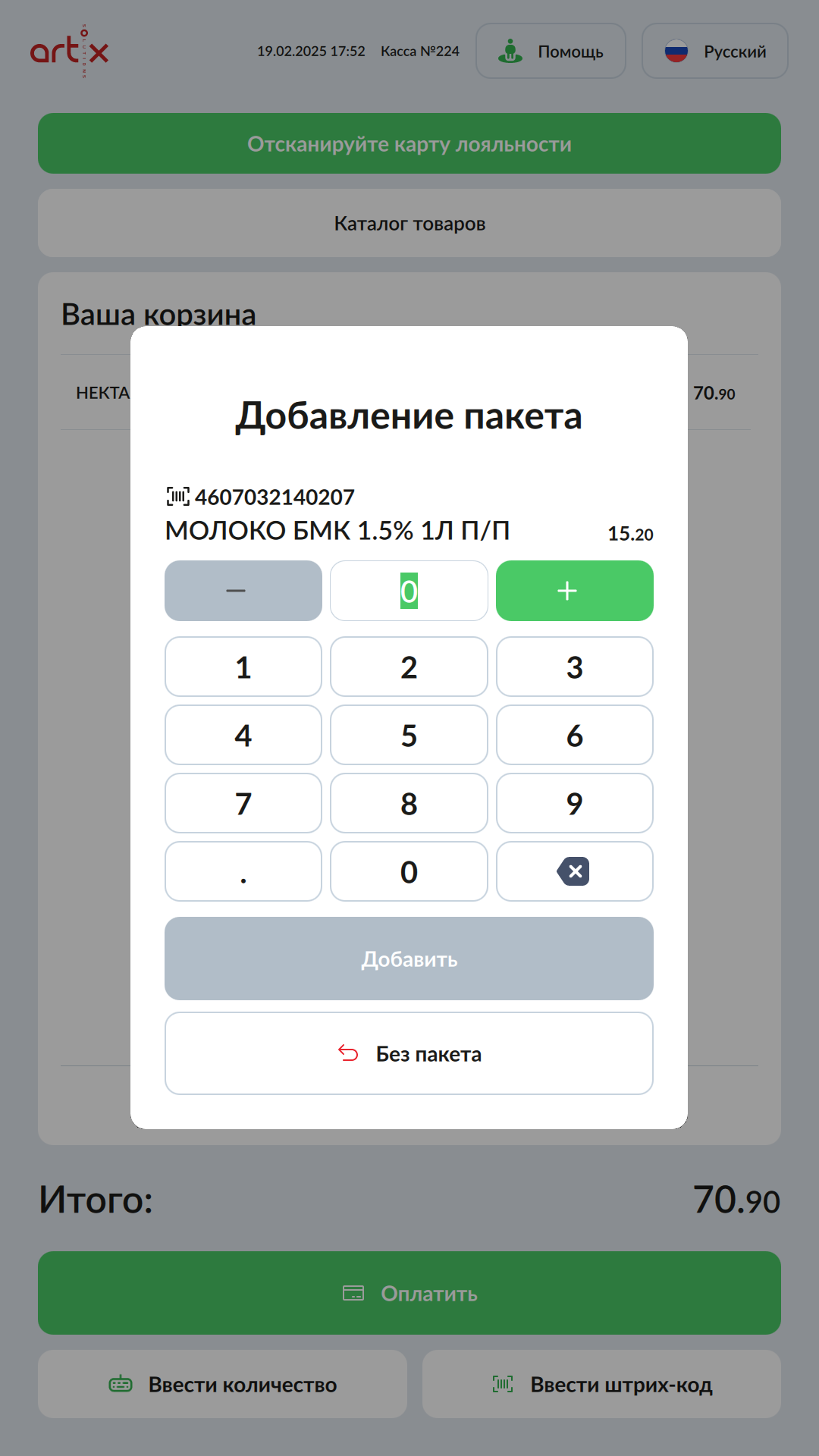Screen dimensions: 819x1456
Task: Enter digit 6 on the keypad
Action: pos(574,735)
